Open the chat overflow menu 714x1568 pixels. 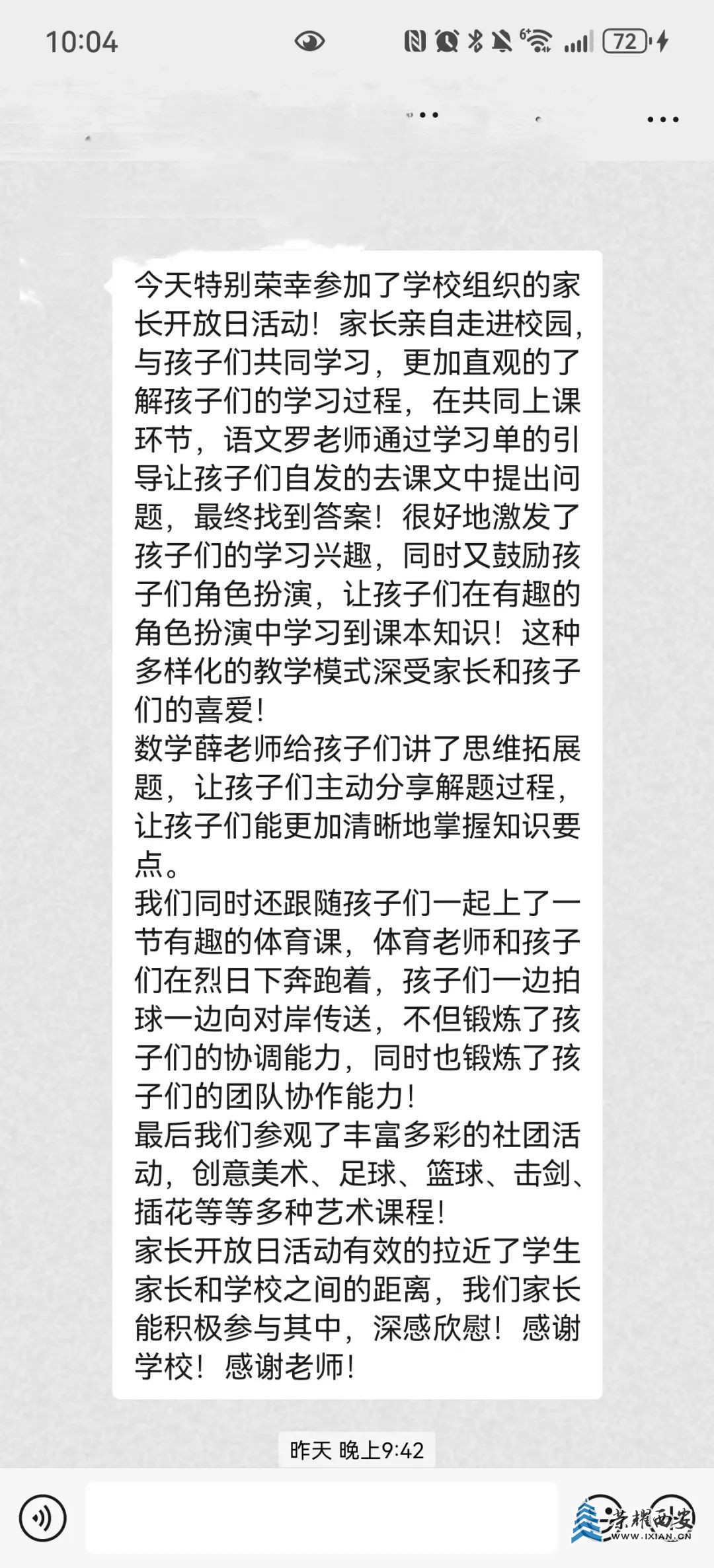(662, 120)
